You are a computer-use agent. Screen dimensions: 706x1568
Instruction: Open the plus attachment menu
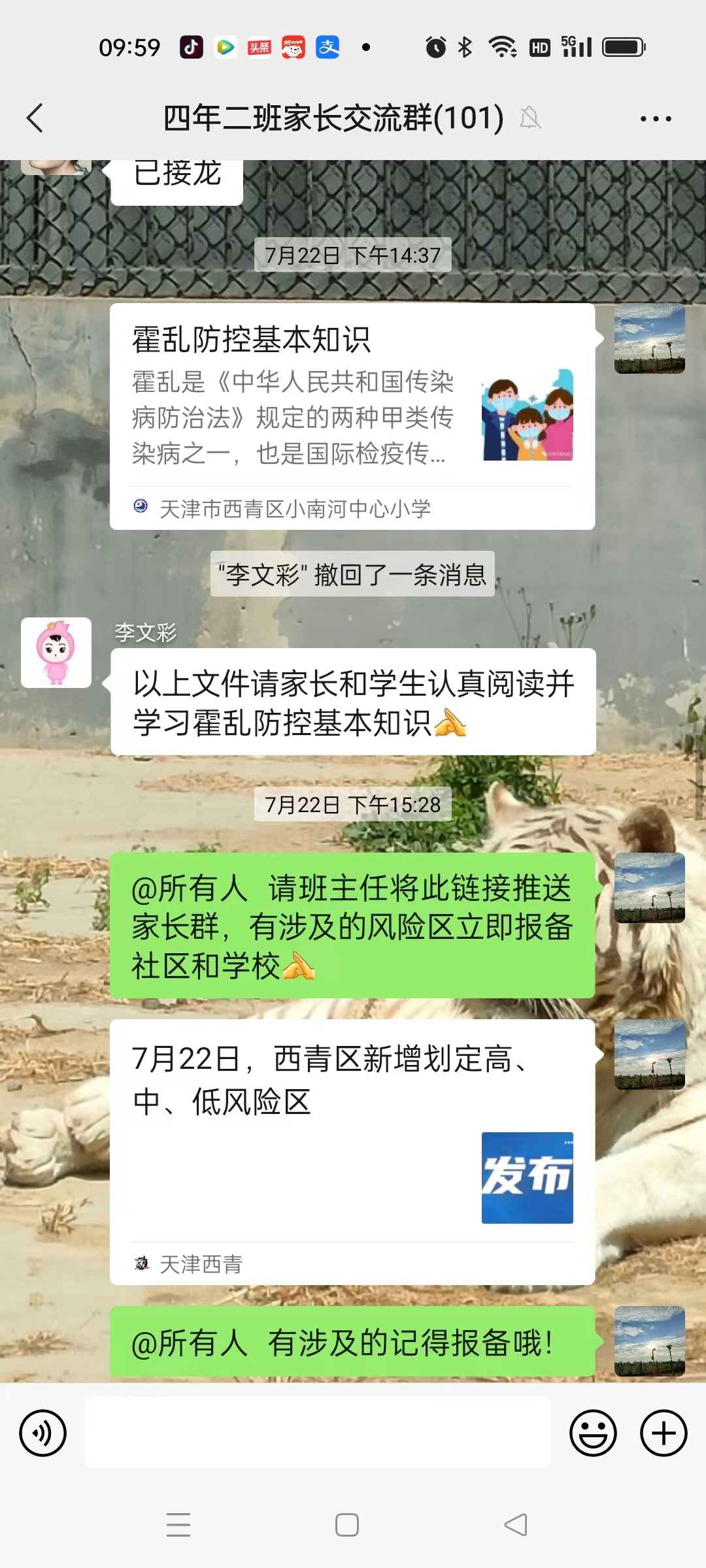pyautogui.click(x=663, y=1433)
